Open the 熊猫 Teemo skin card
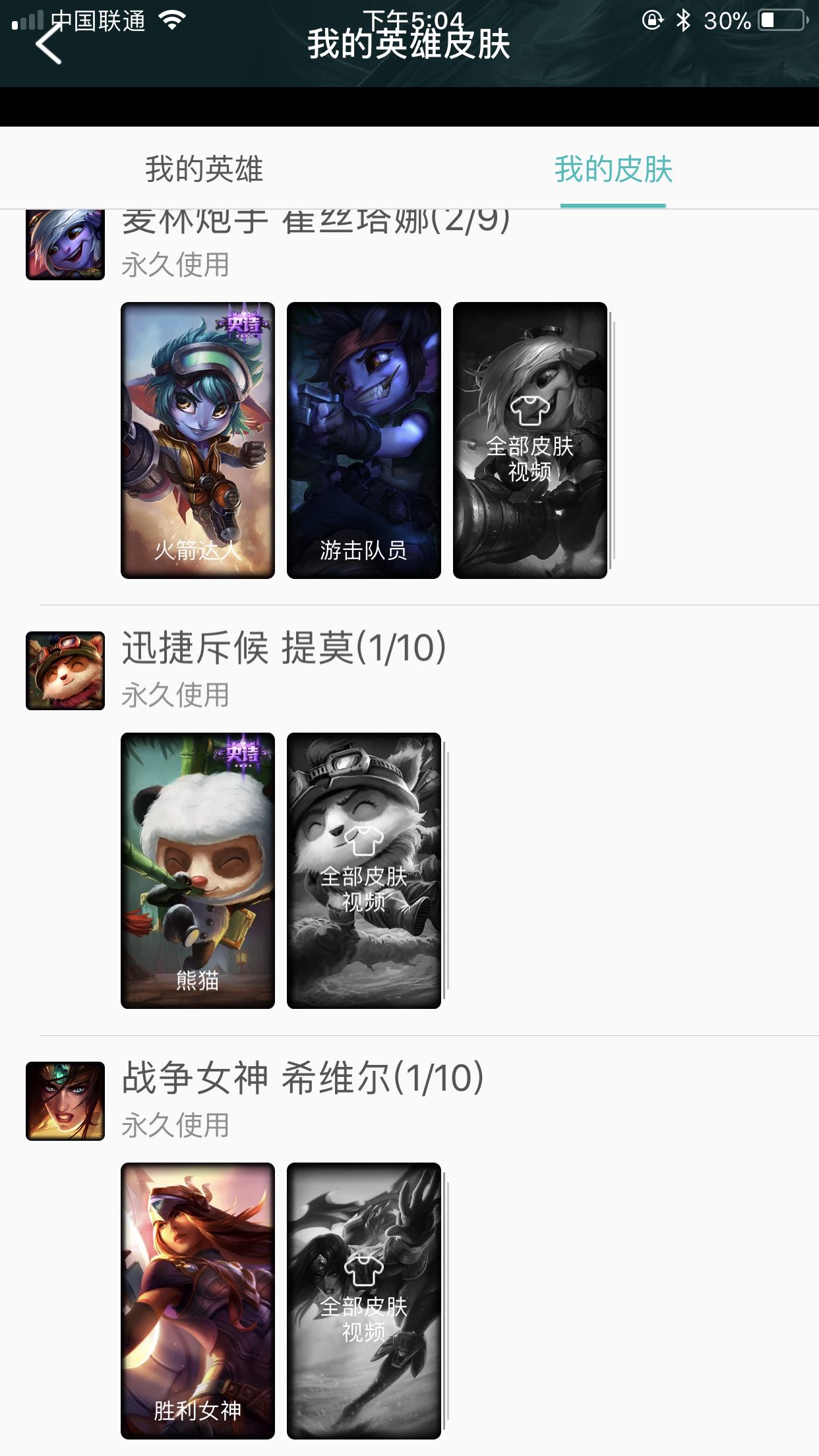819x1456 pixels. tap(198, 870)
